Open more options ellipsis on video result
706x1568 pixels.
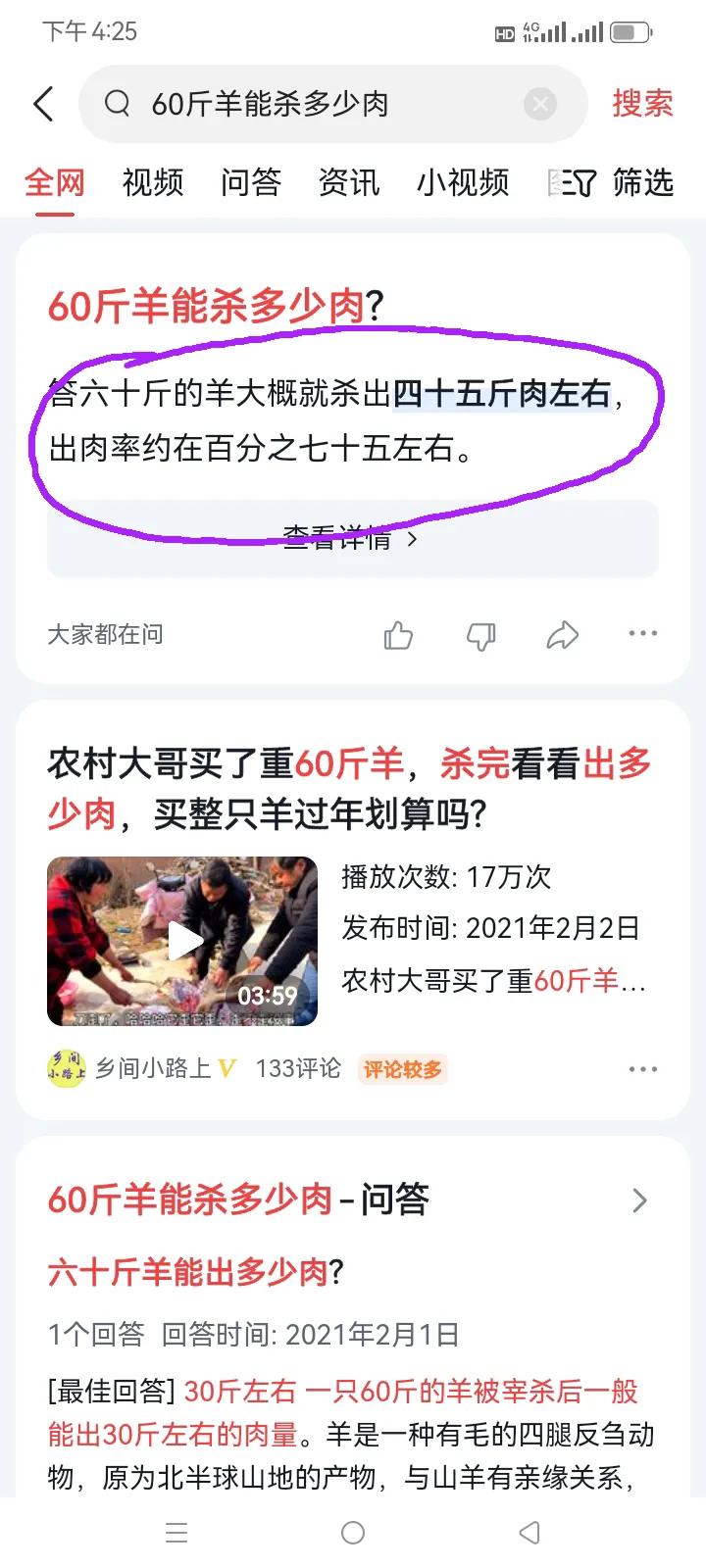[x=642, y=1068]
